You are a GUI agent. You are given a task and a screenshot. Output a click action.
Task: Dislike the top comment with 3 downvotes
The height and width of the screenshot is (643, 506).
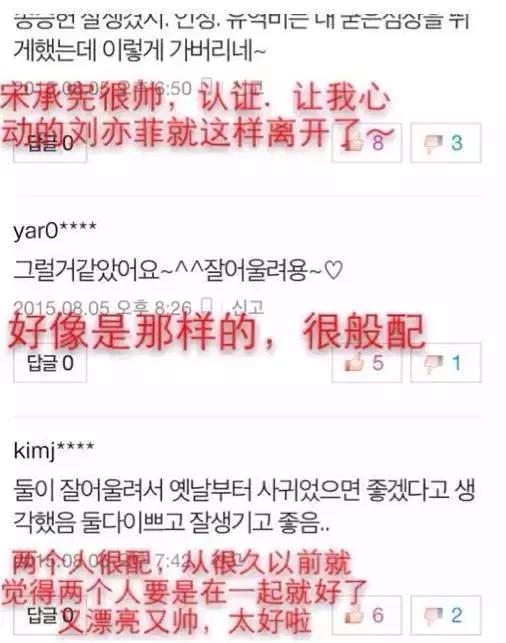click(445, 143)
